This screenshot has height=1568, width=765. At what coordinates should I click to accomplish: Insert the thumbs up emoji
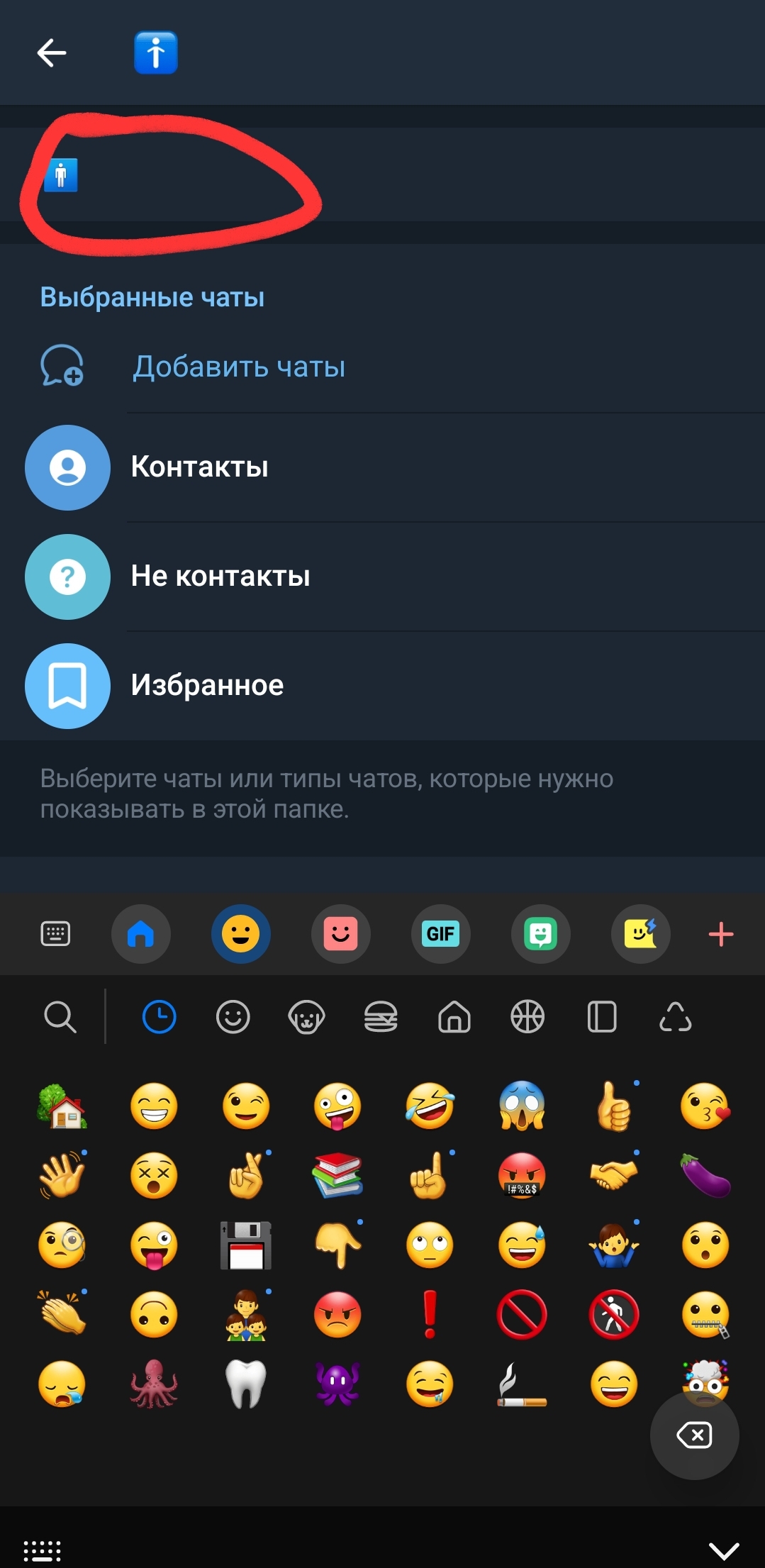coord(614,1106)
